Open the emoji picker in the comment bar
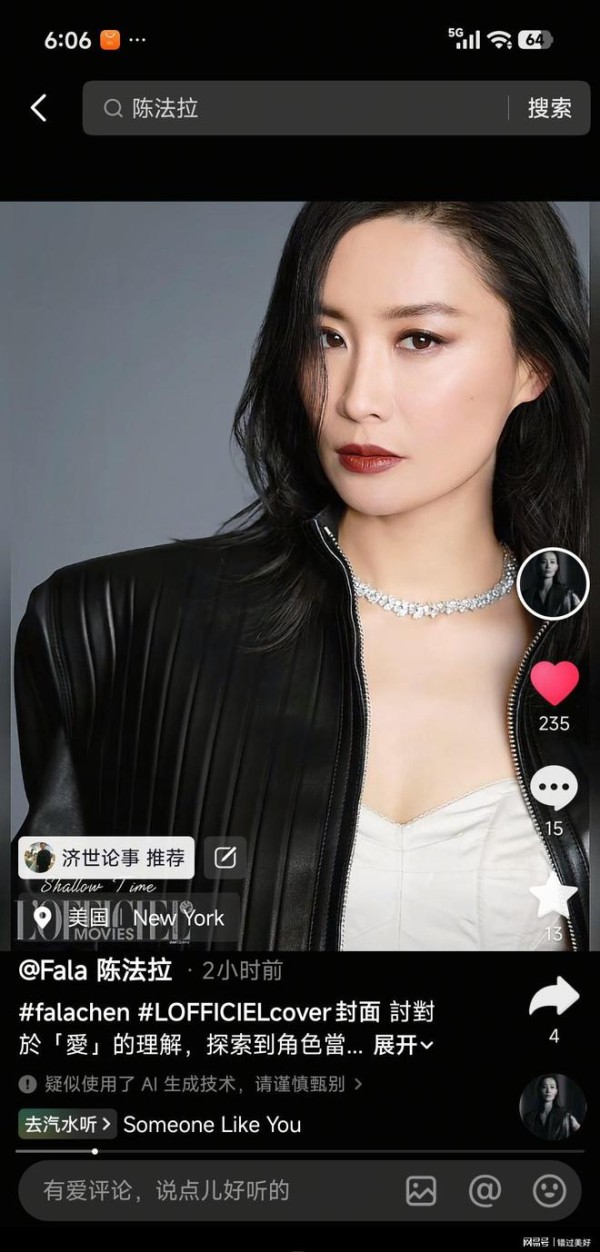 coord(548,1190)
